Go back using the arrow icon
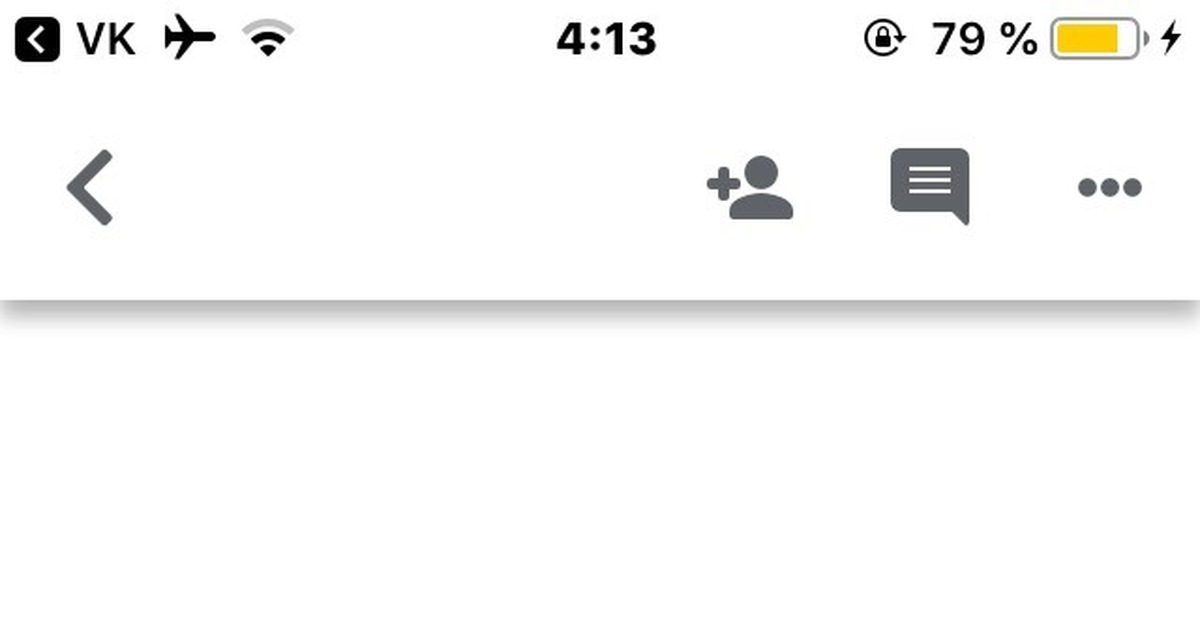 pos(90,187)
